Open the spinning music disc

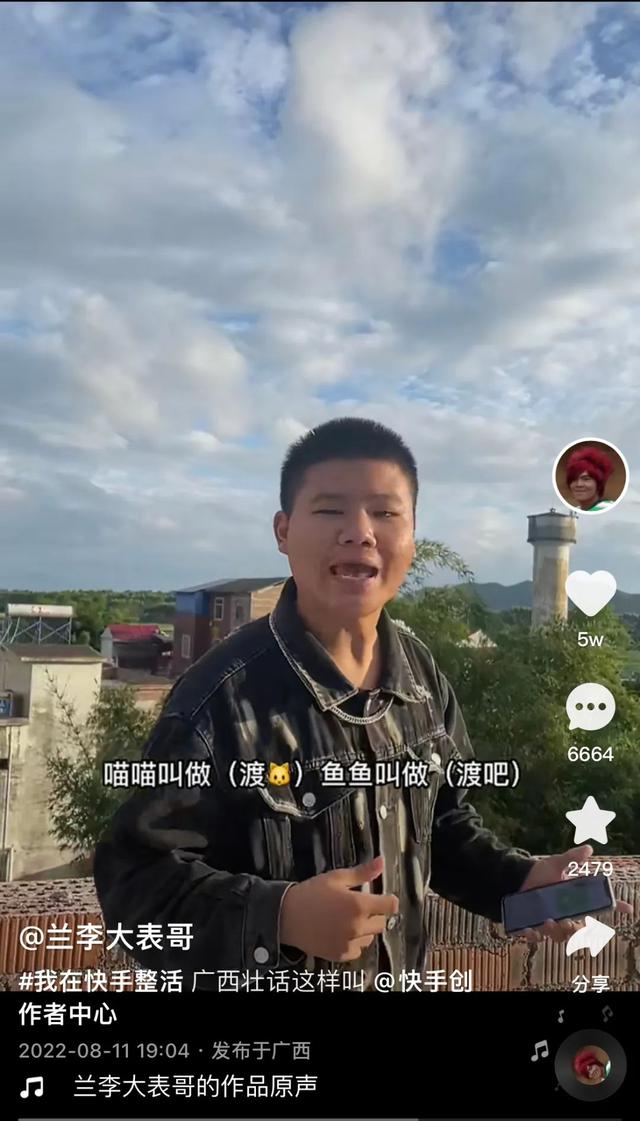coord(591,1064)
